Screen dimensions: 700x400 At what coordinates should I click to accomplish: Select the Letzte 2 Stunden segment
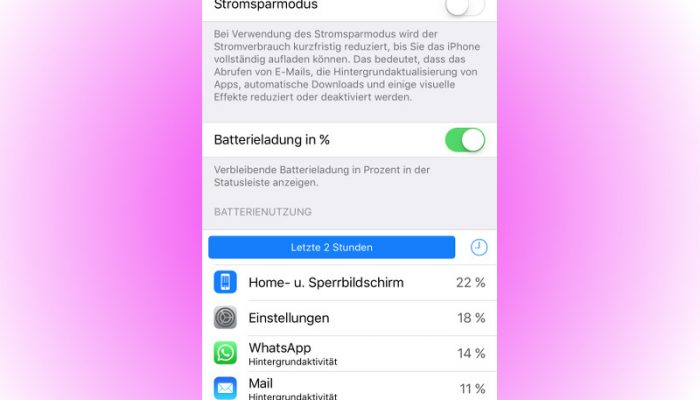[x=331, y=247]
